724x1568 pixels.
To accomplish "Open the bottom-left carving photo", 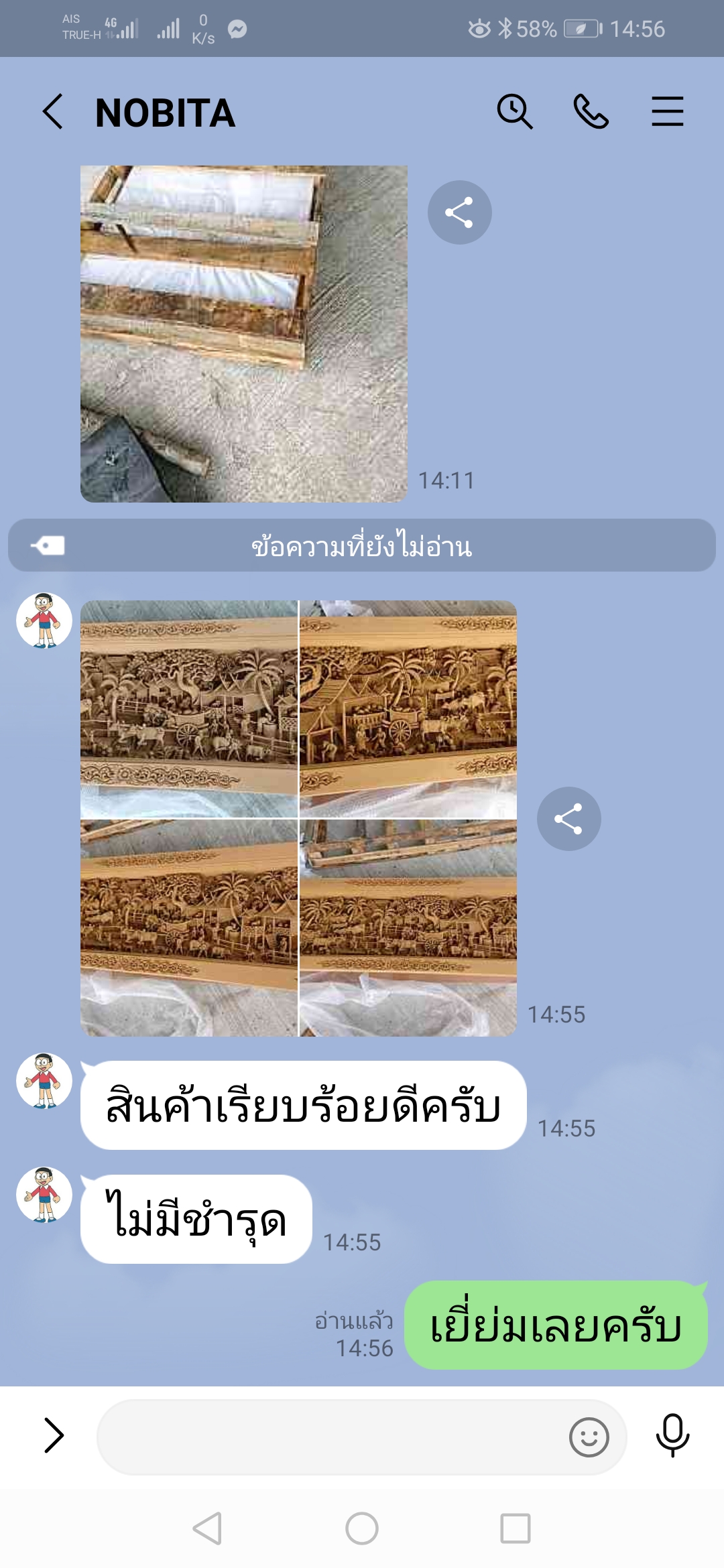I will click(189, 928).
